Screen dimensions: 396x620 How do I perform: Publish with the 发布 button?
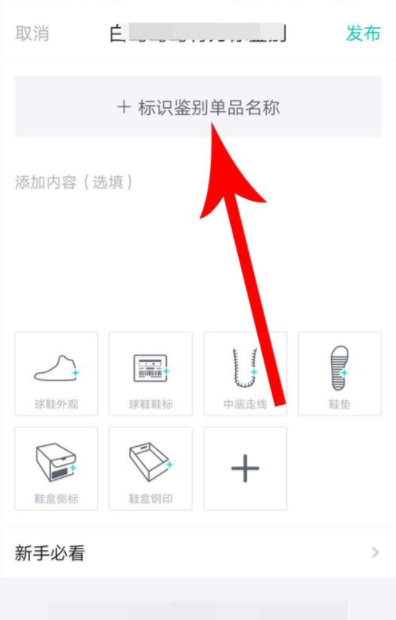(x=363, y=33)
